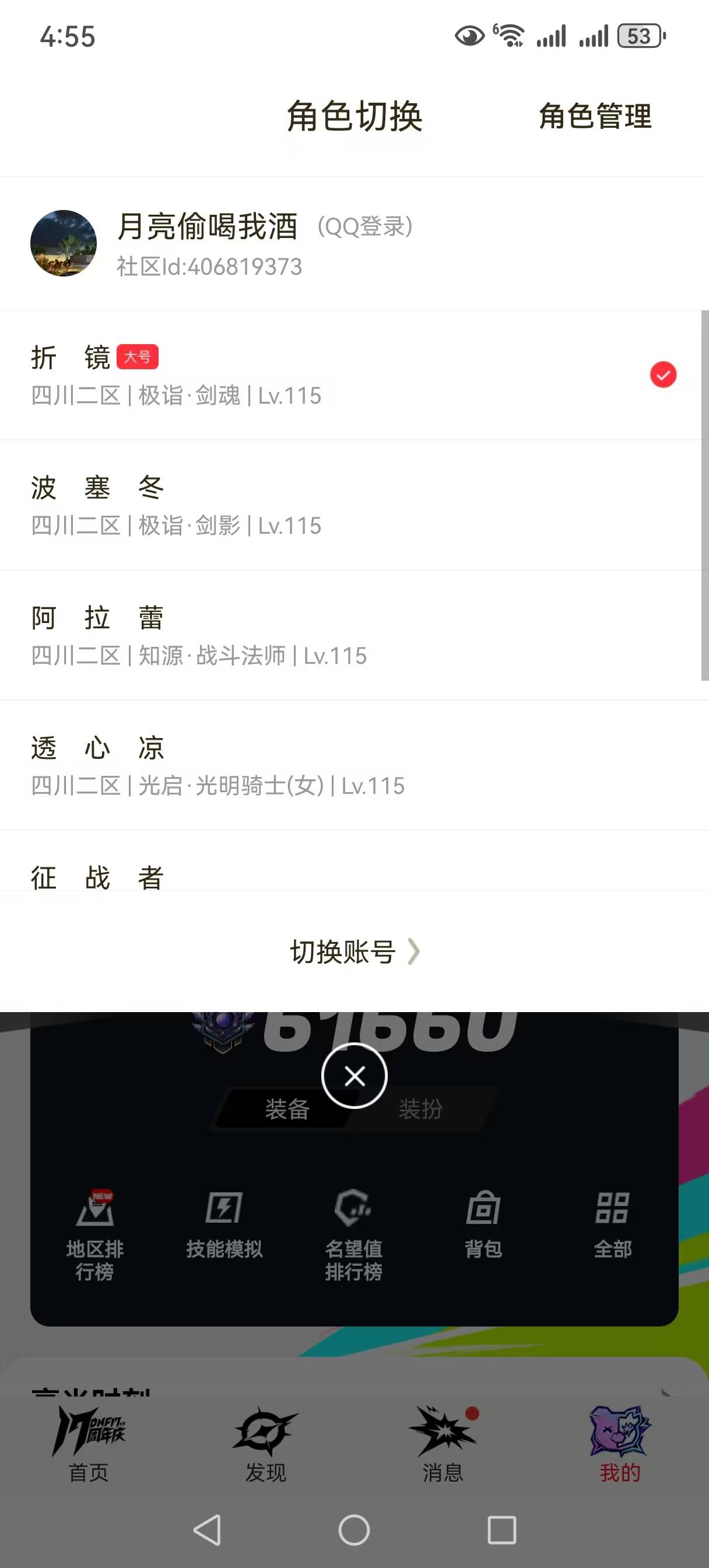The width and height of the screenshot is (709, 1568).
Task: Switch to the 装扮 tab
Action: click(420, 1108)
